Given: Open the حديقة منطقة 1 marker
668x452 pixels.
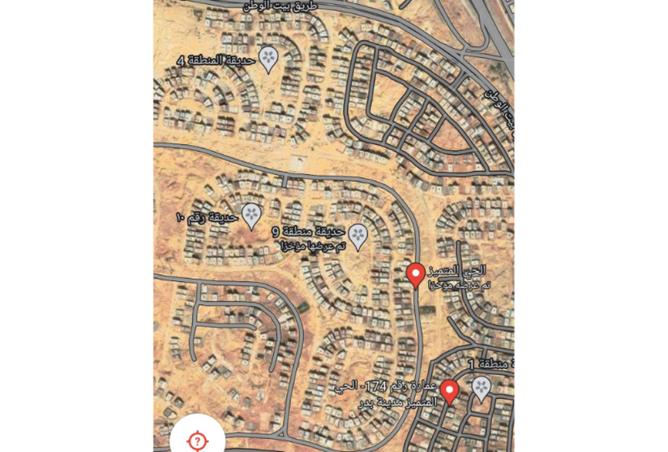Looking at the screenshot, I should pos(482,387).
